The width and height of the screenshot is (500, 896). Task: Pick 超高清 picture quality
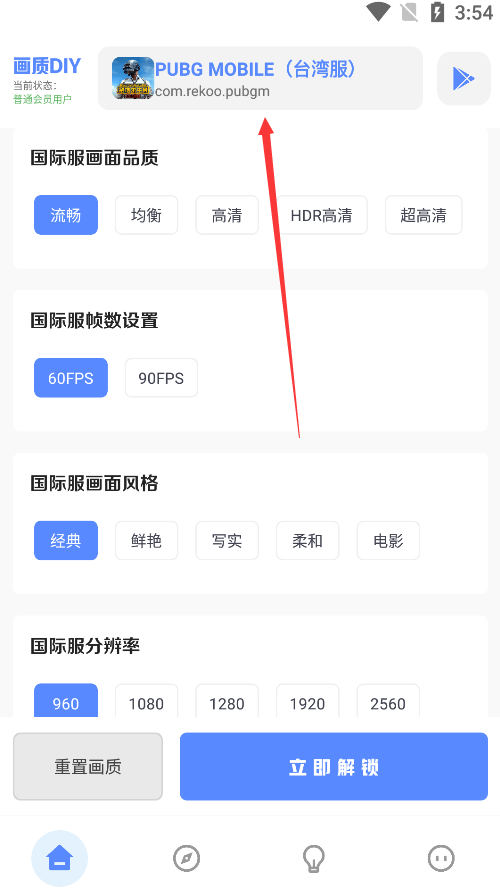pyautogui.click(x=423, y=215)
